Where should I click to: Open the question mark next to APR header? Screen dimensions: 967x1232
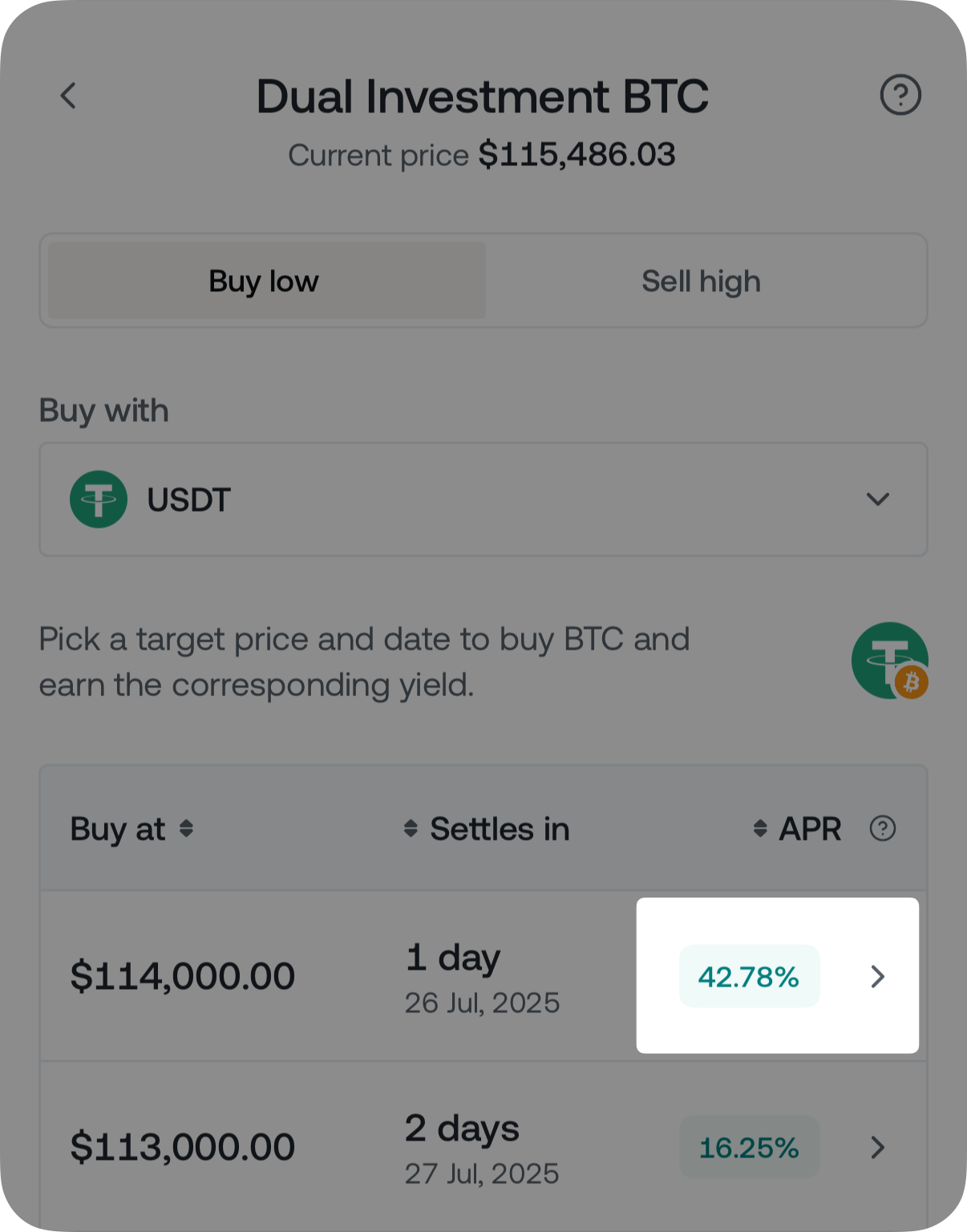click(882, 829)
